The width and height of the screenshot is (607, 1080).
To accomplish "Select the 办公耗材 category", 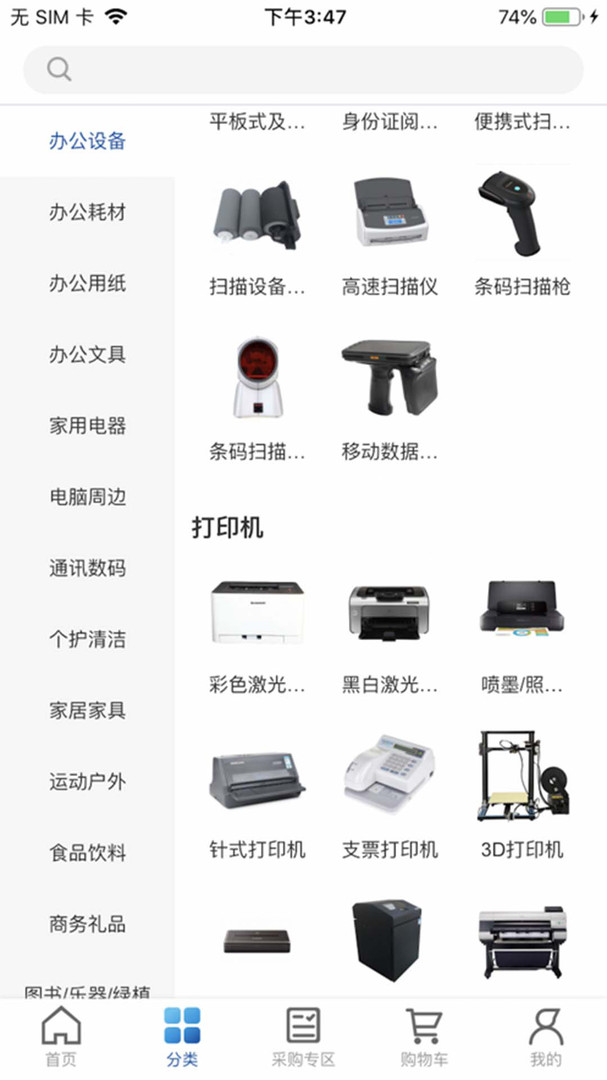I will coord(88,212).
